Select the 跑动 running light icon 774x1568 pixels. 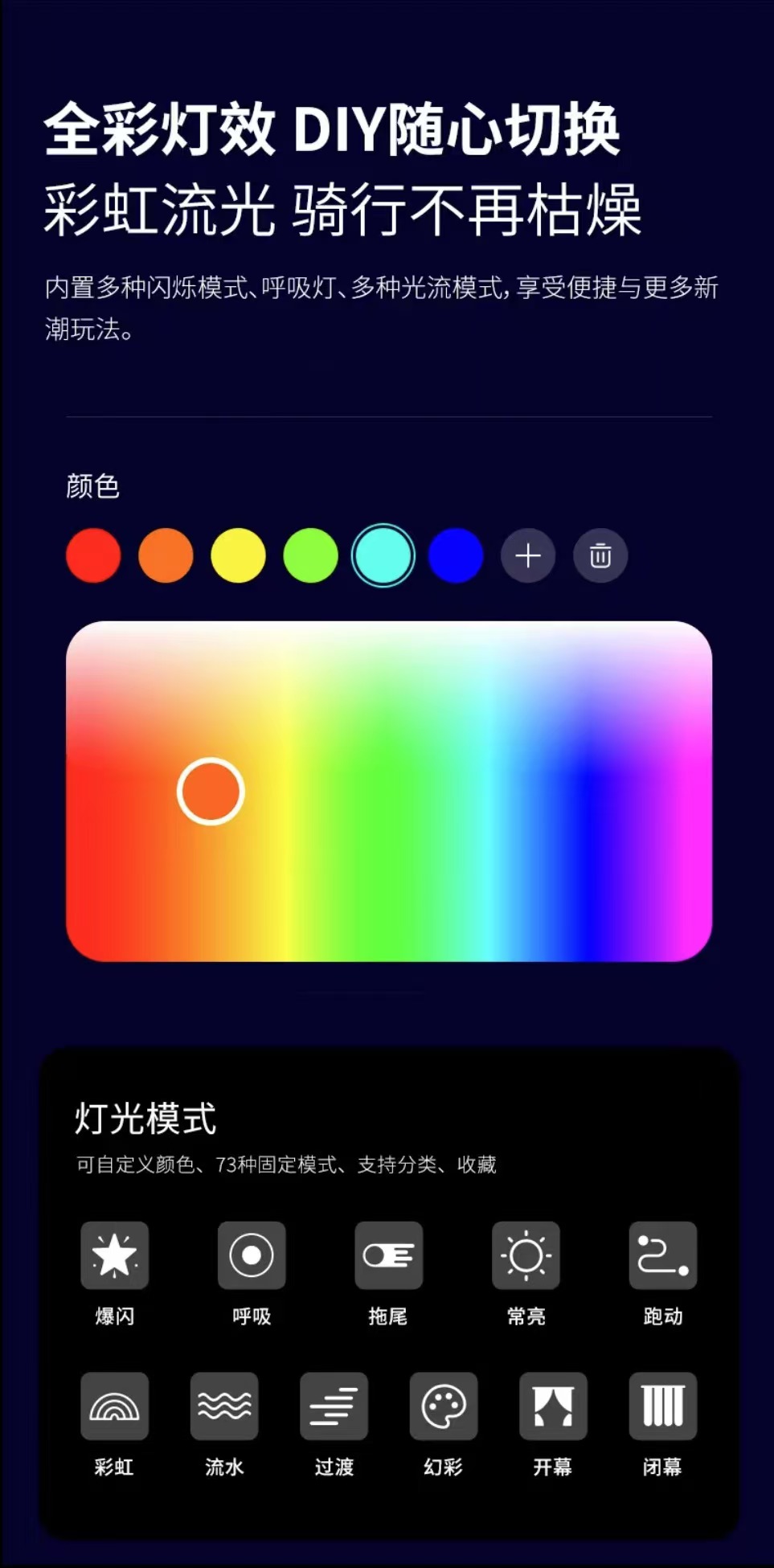click(662, 1255)
